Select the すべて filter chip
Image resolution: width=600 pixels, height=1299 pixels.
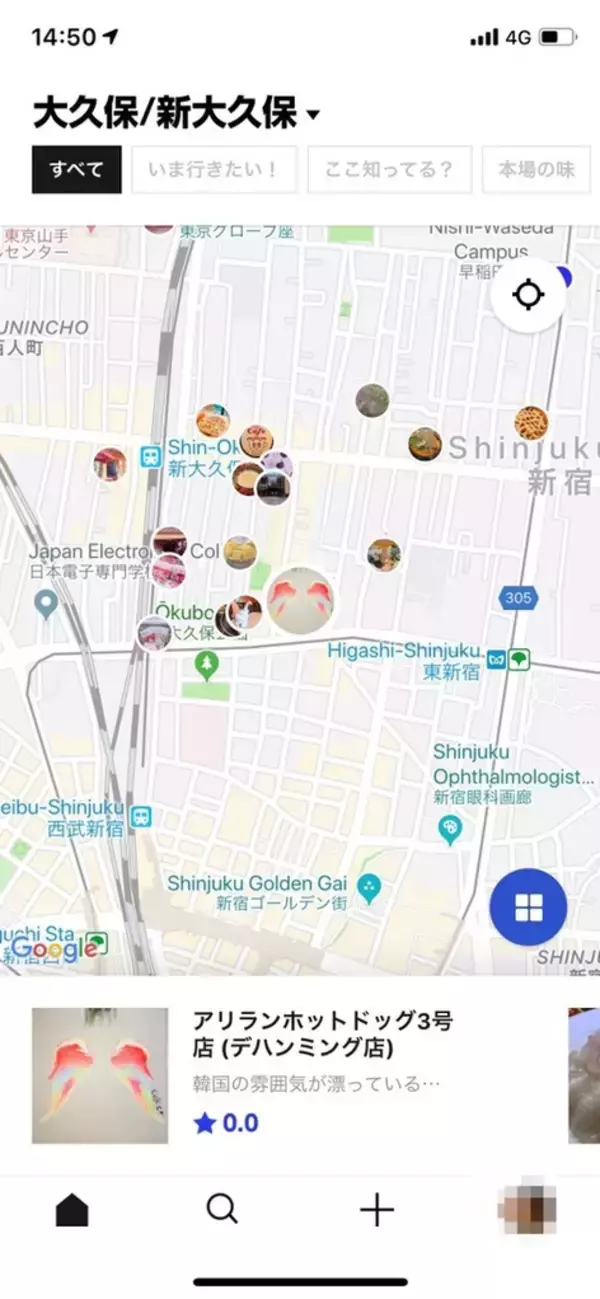point(77,169)
